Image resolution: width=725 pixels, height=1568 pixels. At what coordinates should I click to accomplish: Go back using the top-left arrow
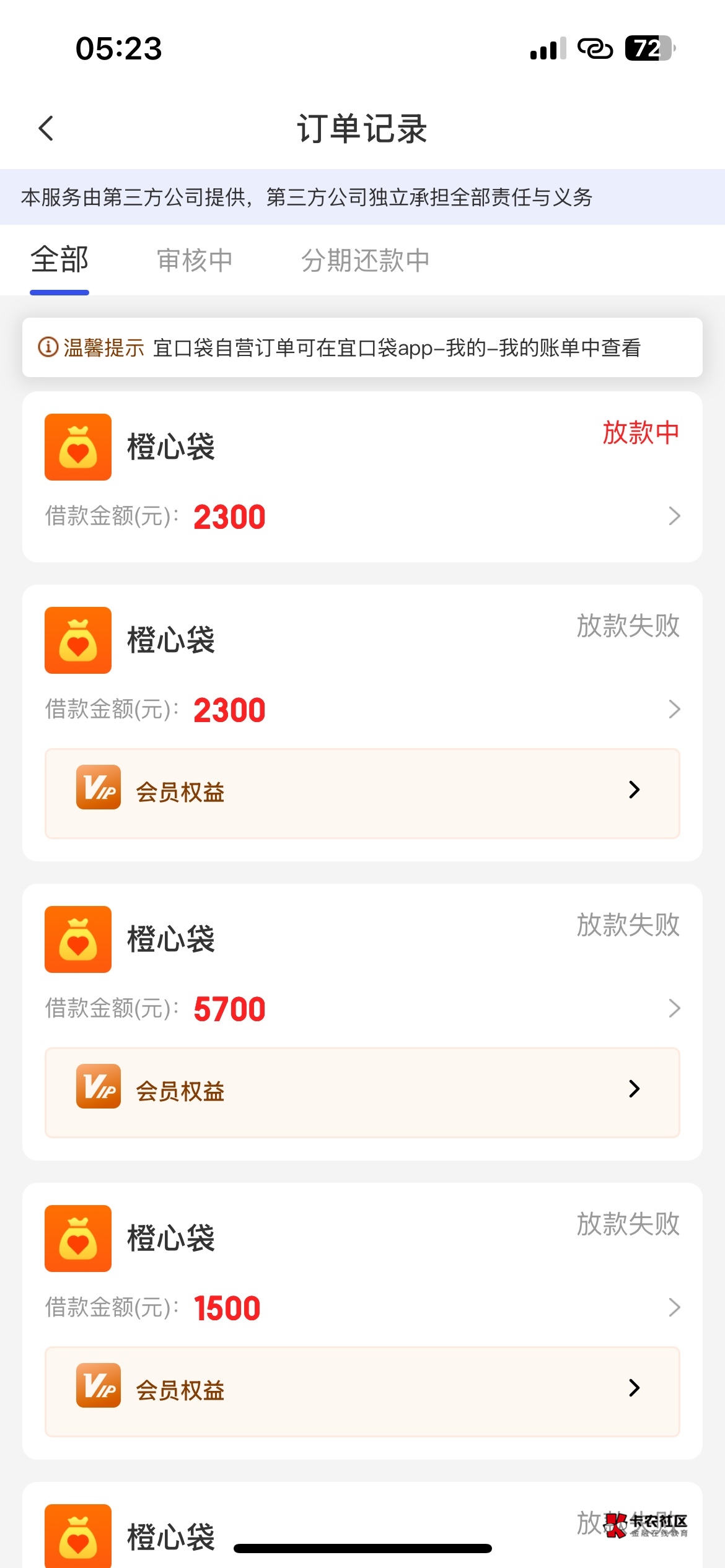[x=46, y=128]
